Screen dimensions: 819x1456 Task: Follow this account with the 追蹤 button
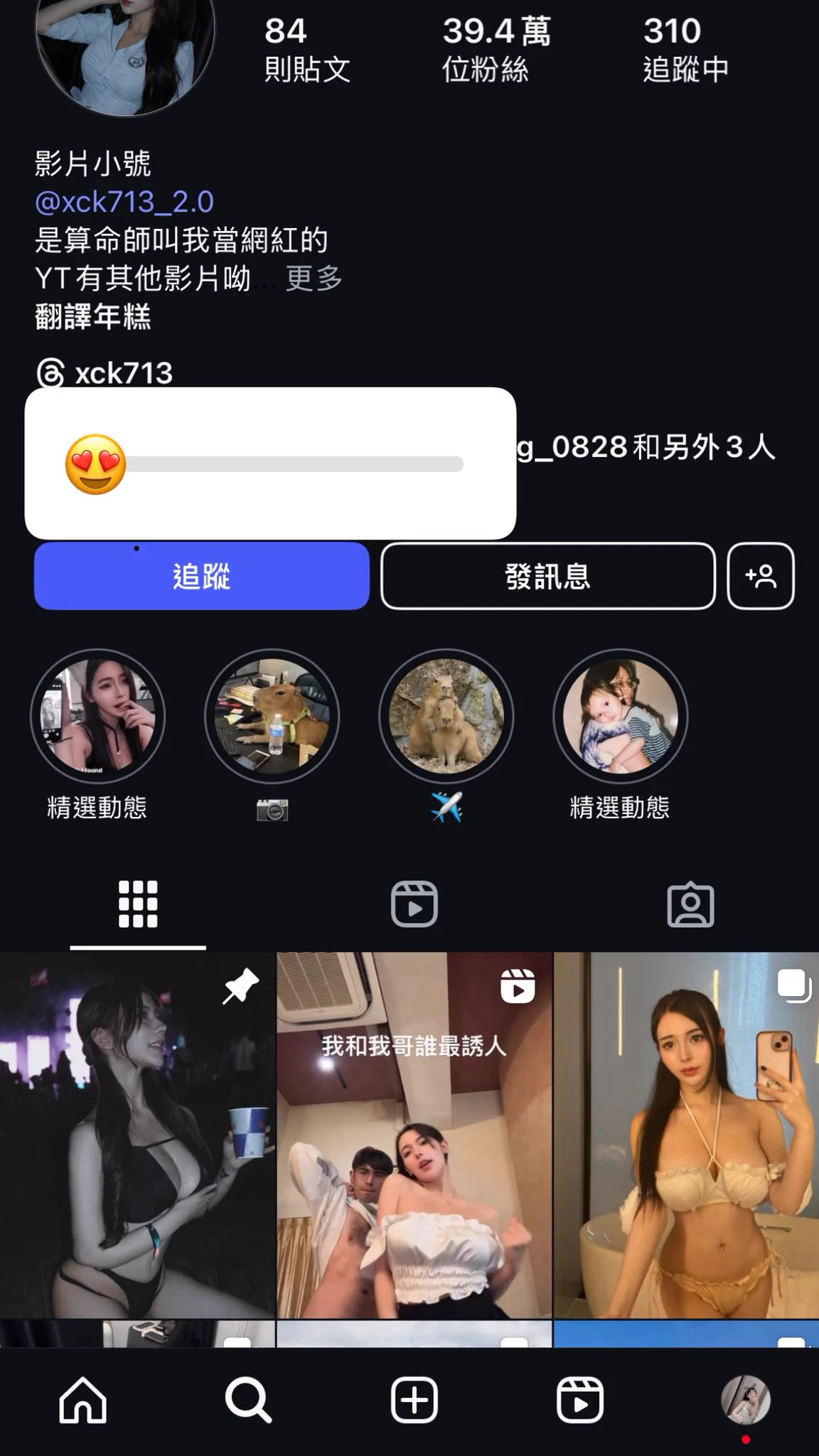click(x=201, y=576)
